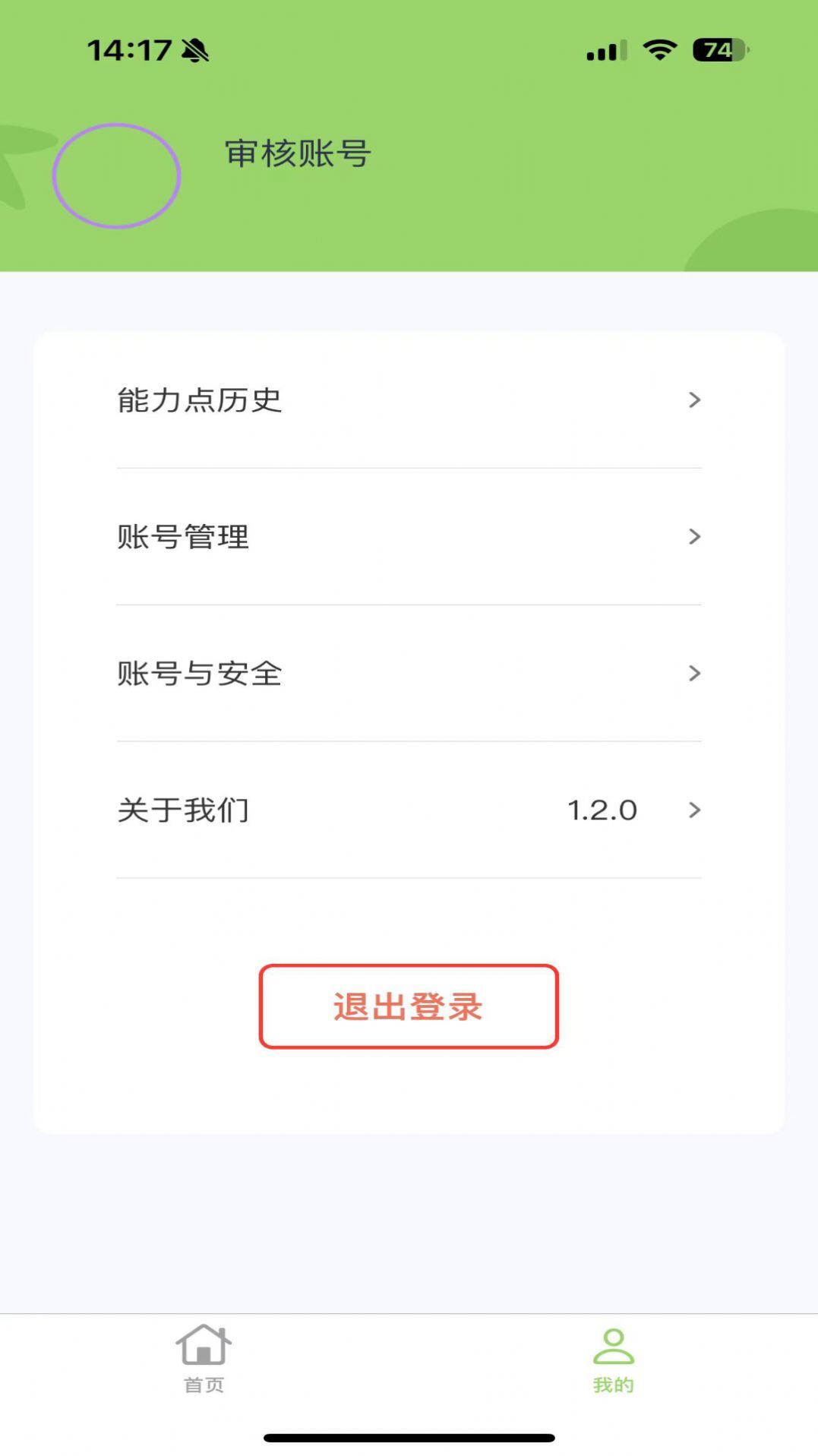Tap the cellular signal bars icon
The image size is (818, 1456).
[605, 49]
